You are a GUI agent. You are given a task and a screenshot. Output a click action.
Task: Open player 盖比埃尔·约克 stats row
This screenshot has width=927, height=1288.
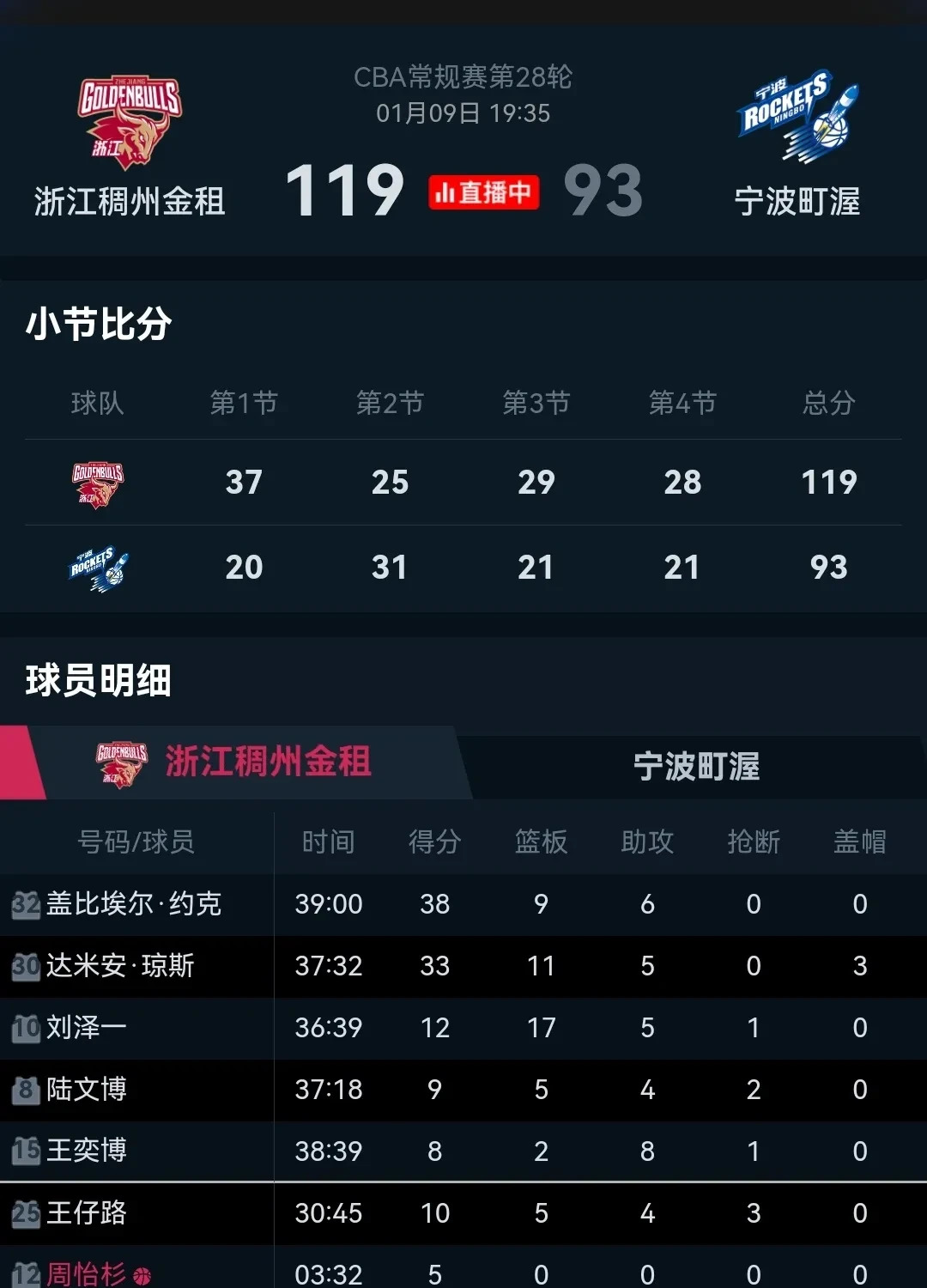click(x=133, y=904)
